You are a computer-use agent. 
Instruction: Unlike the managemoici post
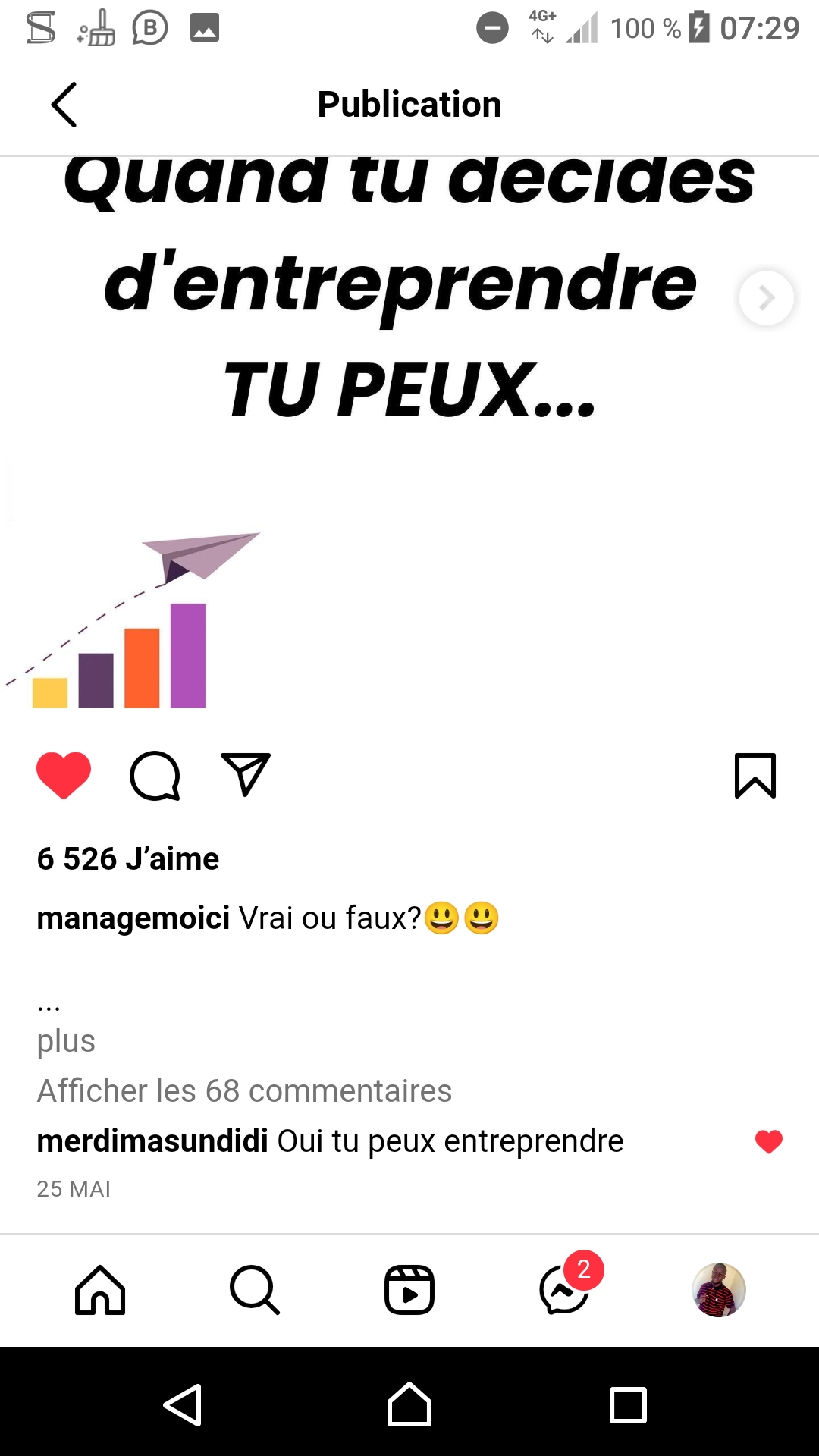(x=64, y=775)
